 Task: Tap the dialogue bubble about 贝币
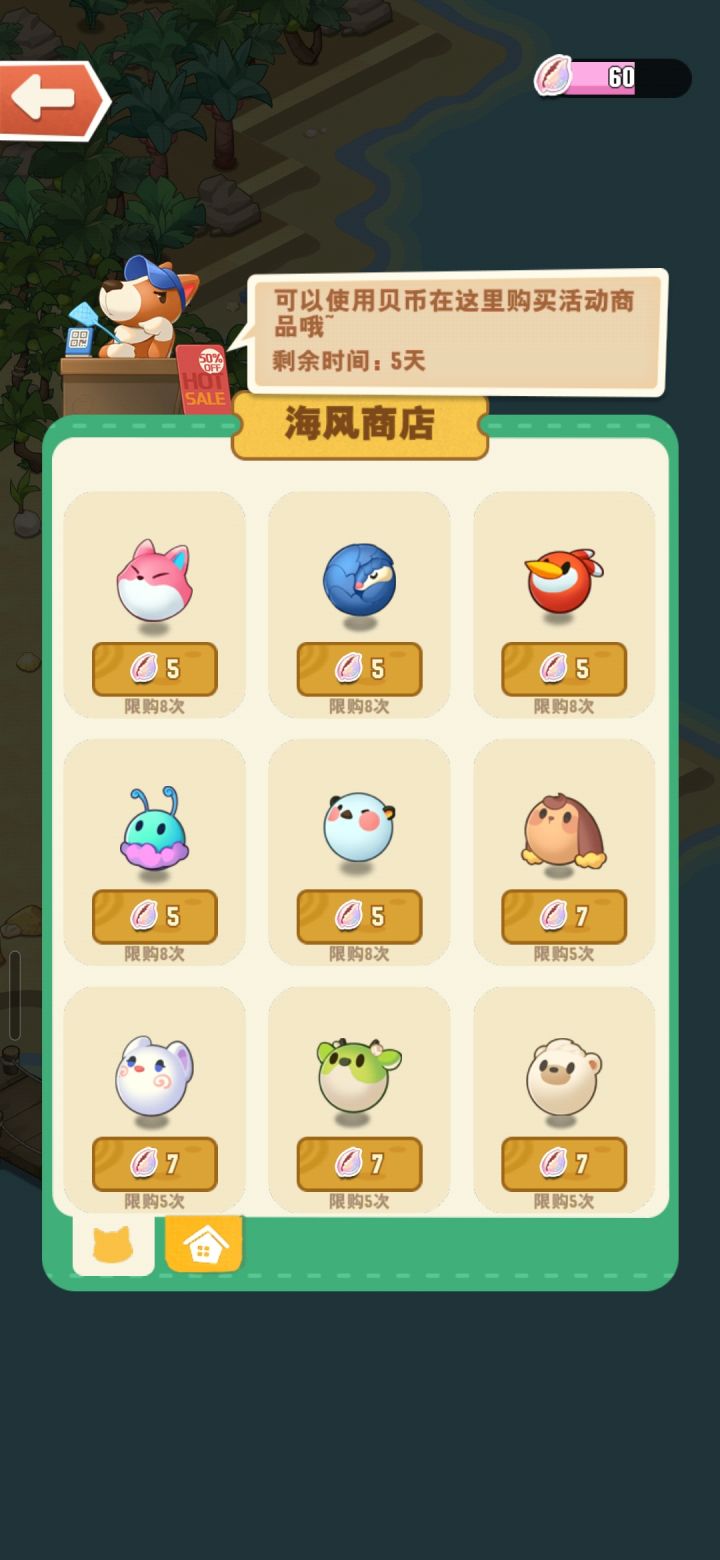click(455, 330)
